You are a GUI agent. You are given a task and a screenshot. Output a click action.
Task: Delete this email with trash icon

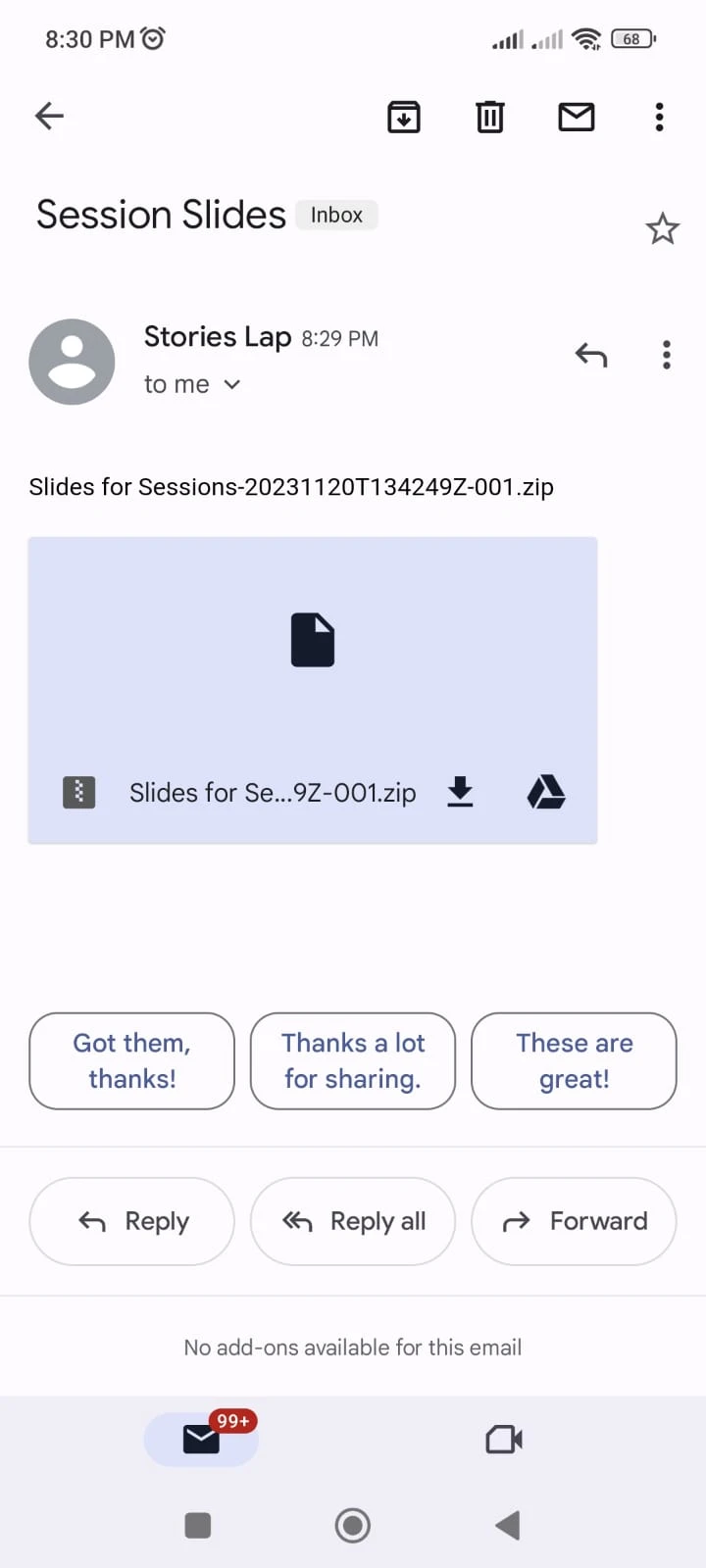(490, 117)
